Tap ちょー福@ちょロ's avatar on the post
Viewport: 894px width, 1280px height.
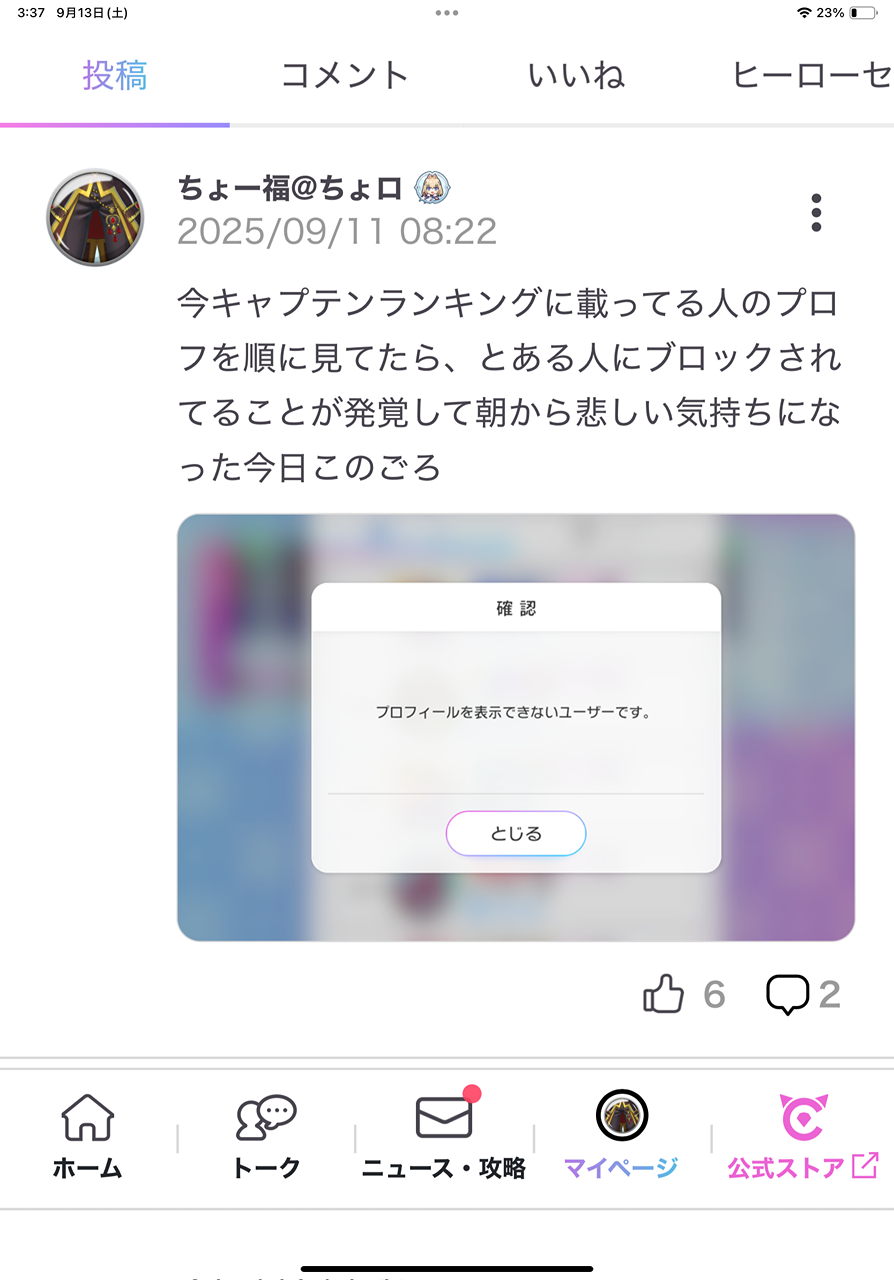click(x=95, y=217)
